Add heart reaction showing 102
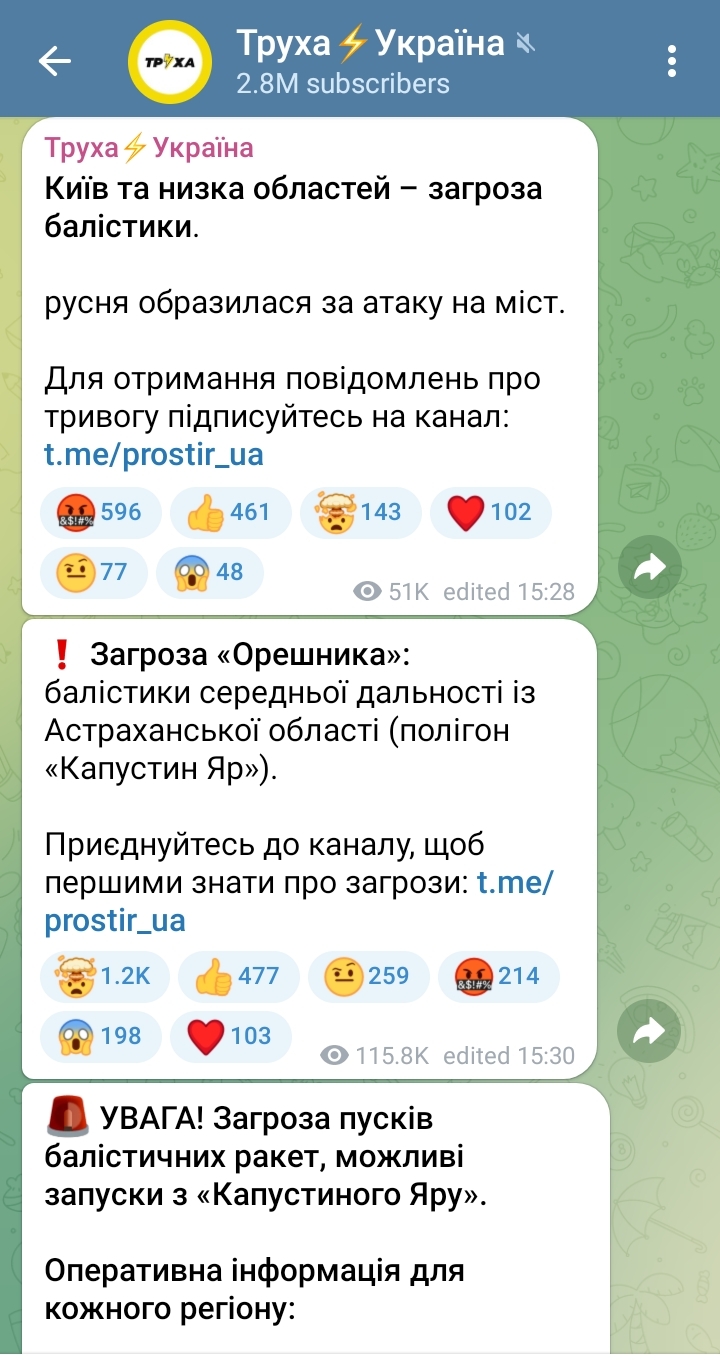 [490, 513]
